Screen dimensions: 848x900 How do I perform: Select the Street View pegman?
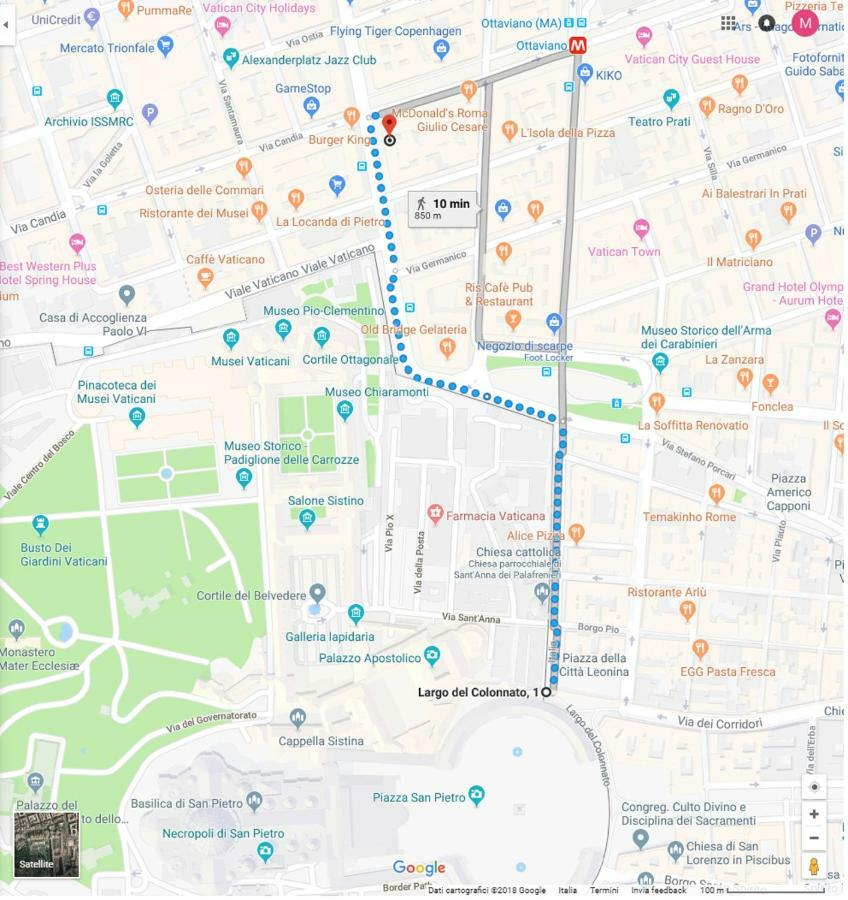click(814, 866)
